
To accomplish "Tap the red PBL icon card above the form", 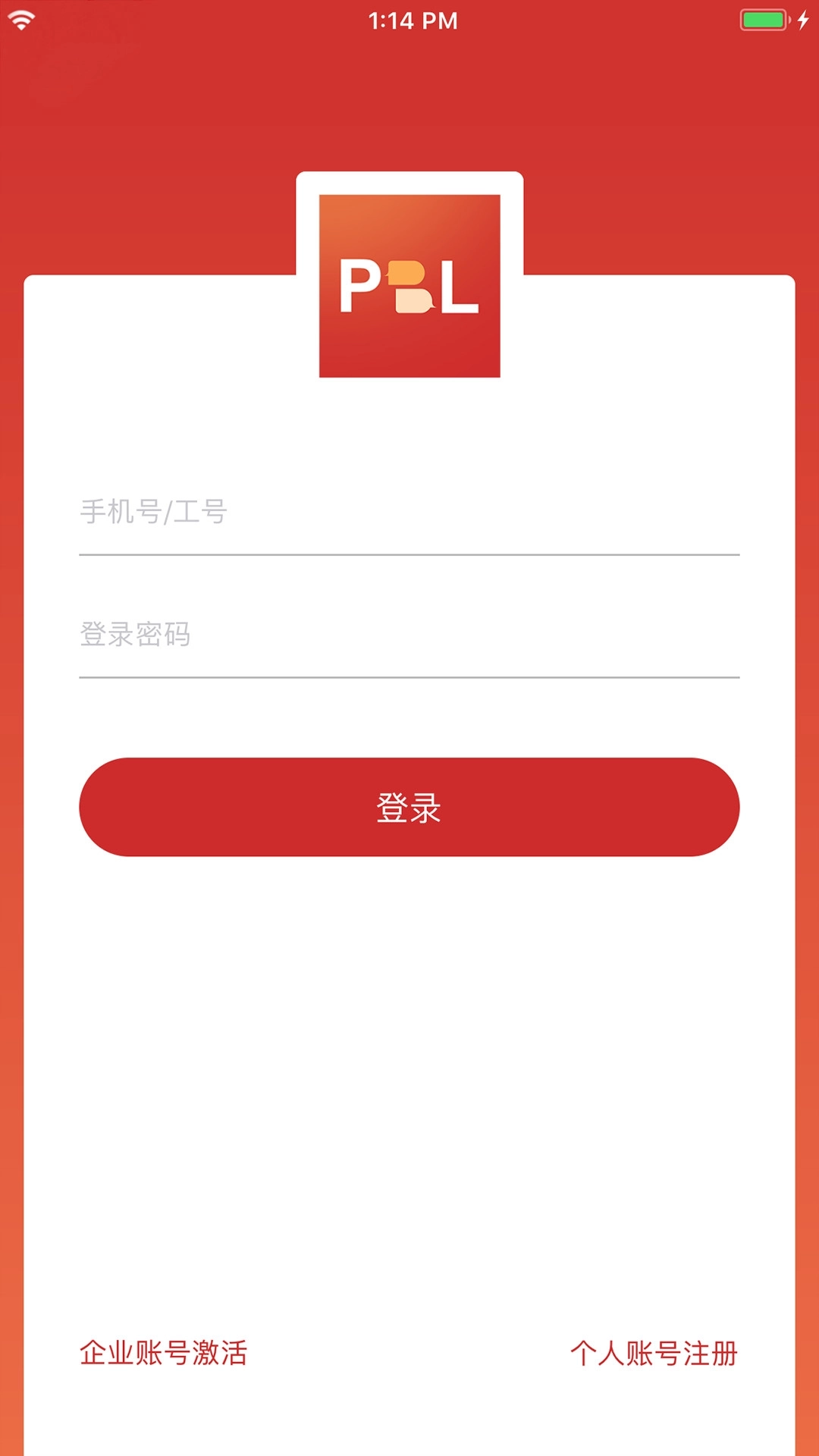I will point(409,284).
